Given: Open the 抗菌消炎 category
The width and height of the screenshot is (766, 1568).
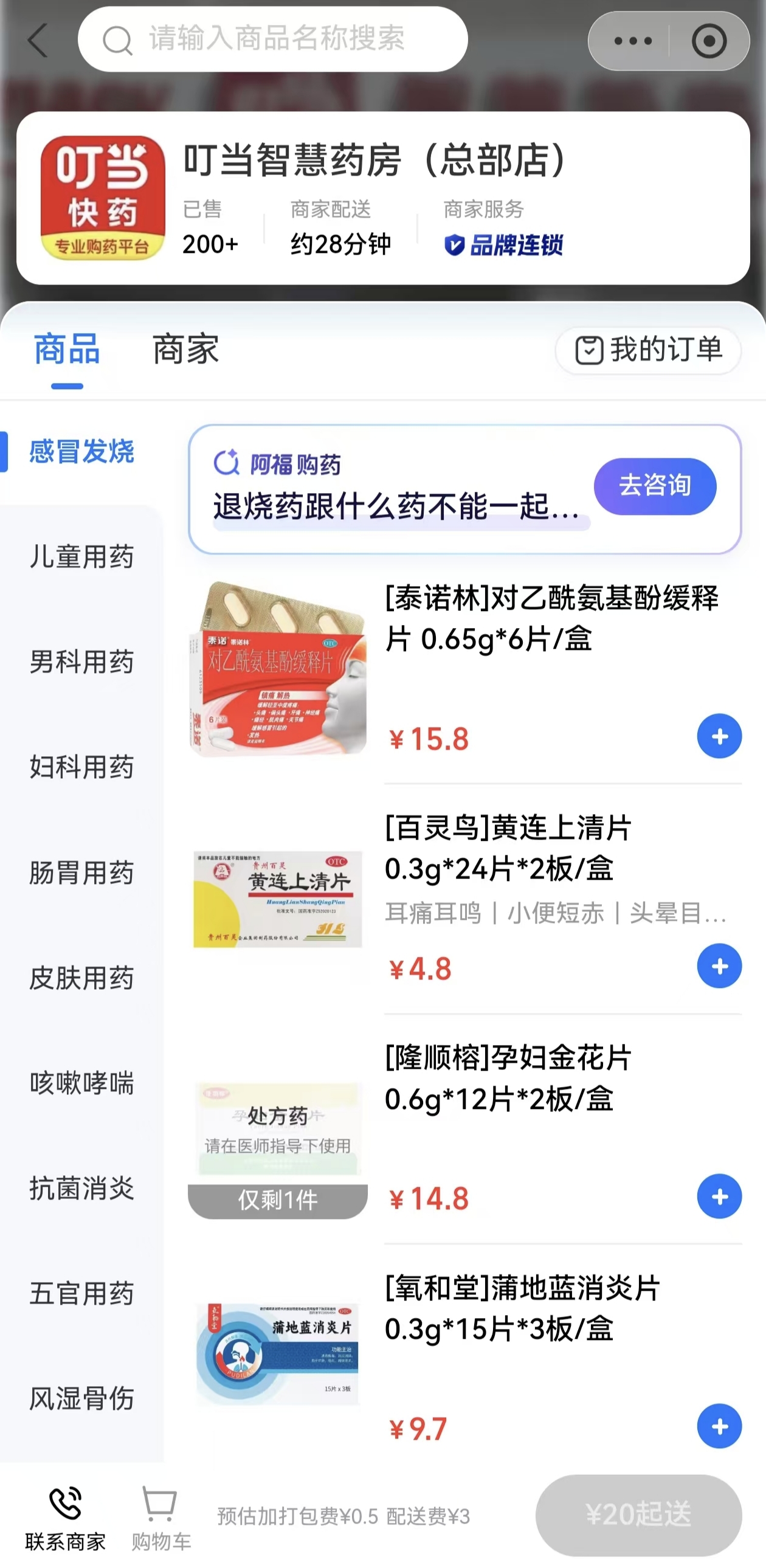Looking at the screenshot, I should click(81, 1189).
